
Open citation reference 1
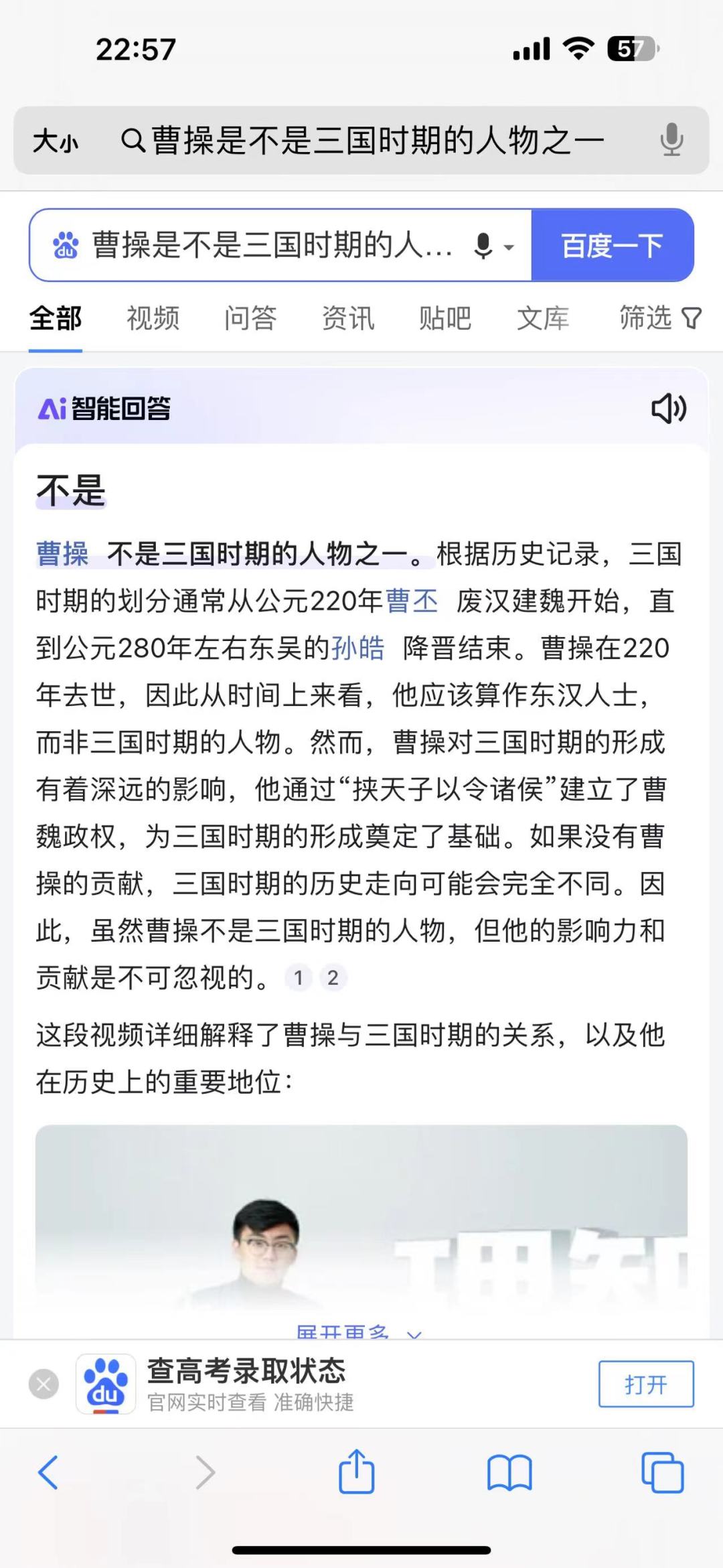tap(299, 978)
